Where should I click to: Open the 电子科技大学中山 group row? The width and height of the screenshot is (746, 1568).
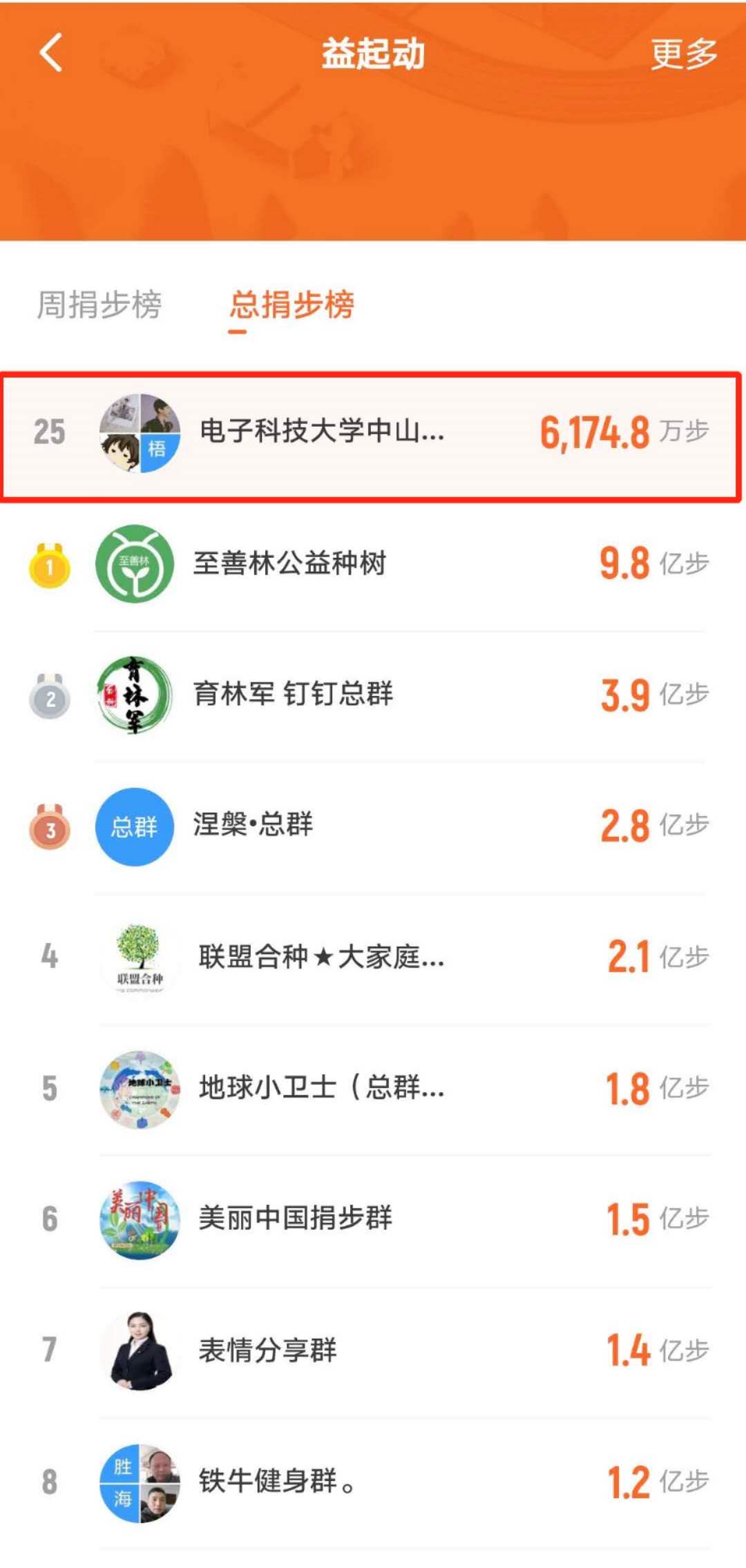tap(372, 434)
